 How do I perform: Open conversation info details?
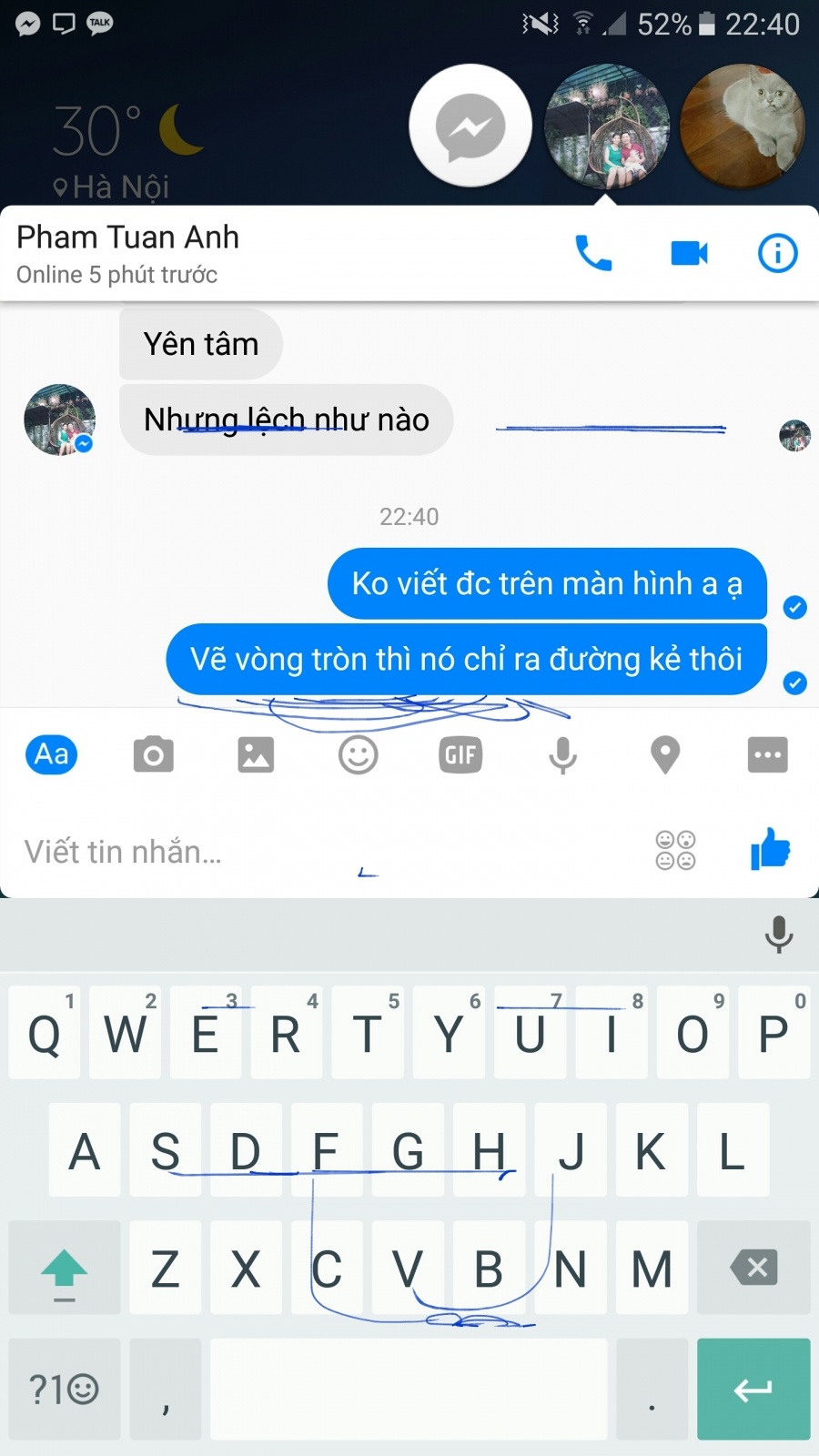pos(778,253)
